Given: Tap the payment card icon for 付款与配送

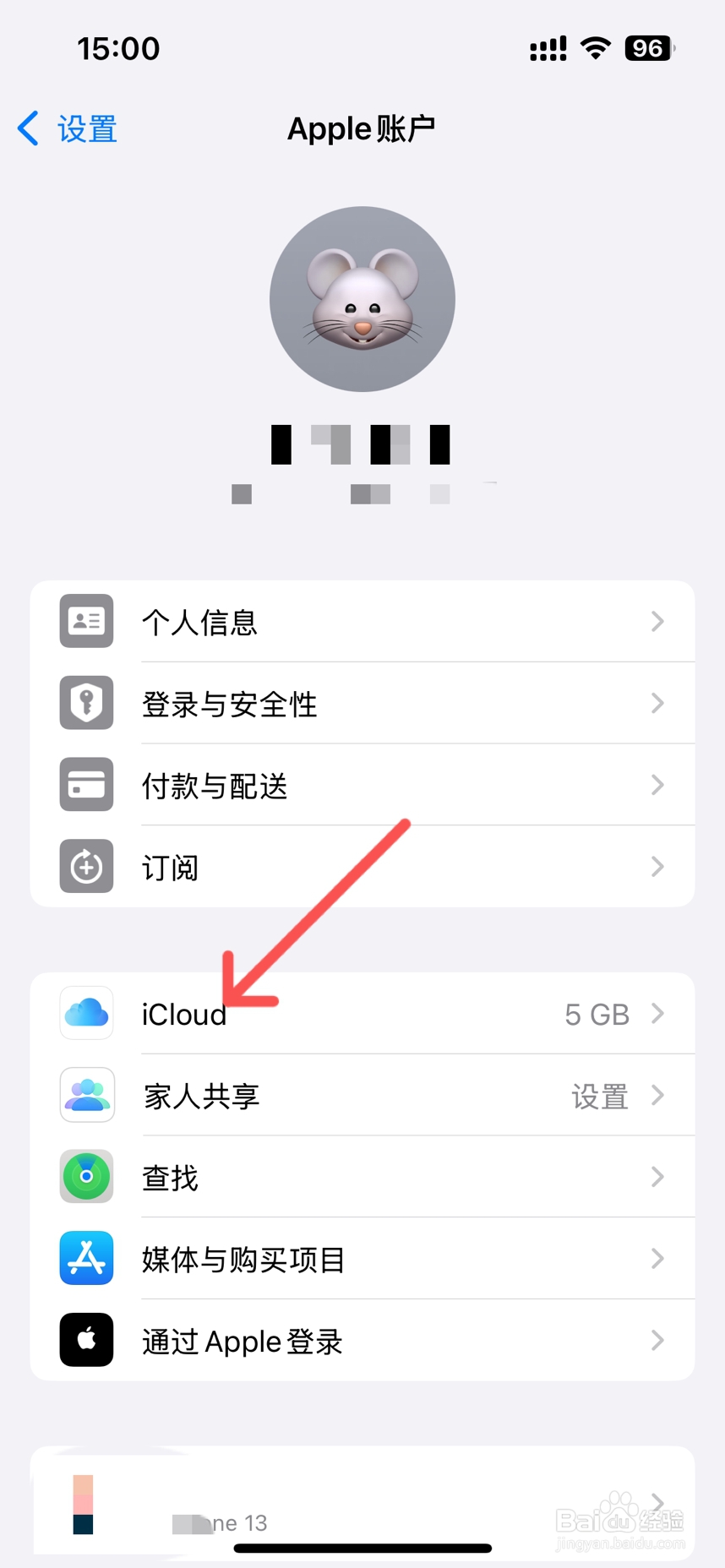Looking at the screenshot, I should point(85,785).
